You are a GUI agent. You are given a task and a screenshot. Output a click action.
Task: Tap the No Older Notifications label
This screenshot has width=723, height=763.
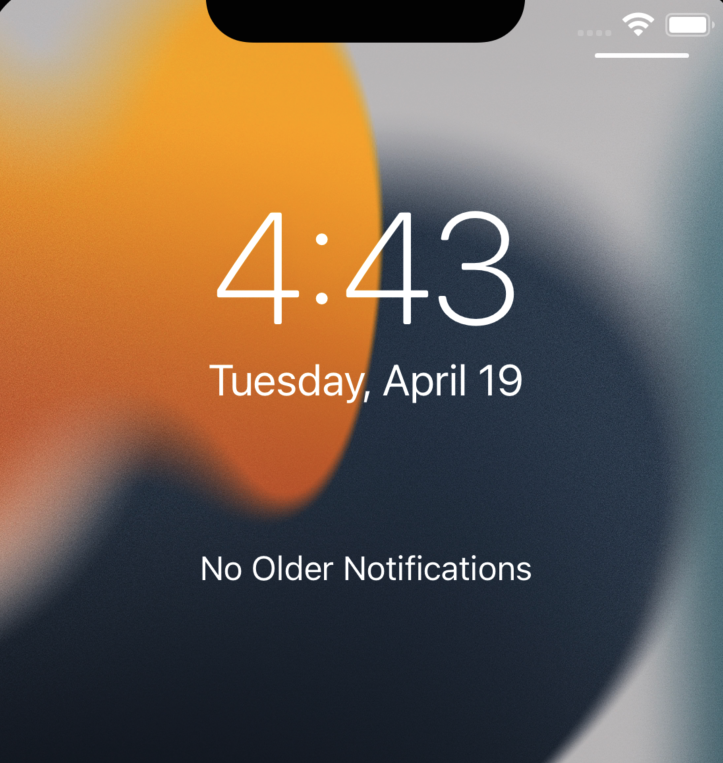pyautogui.click(x=366, y=569)
